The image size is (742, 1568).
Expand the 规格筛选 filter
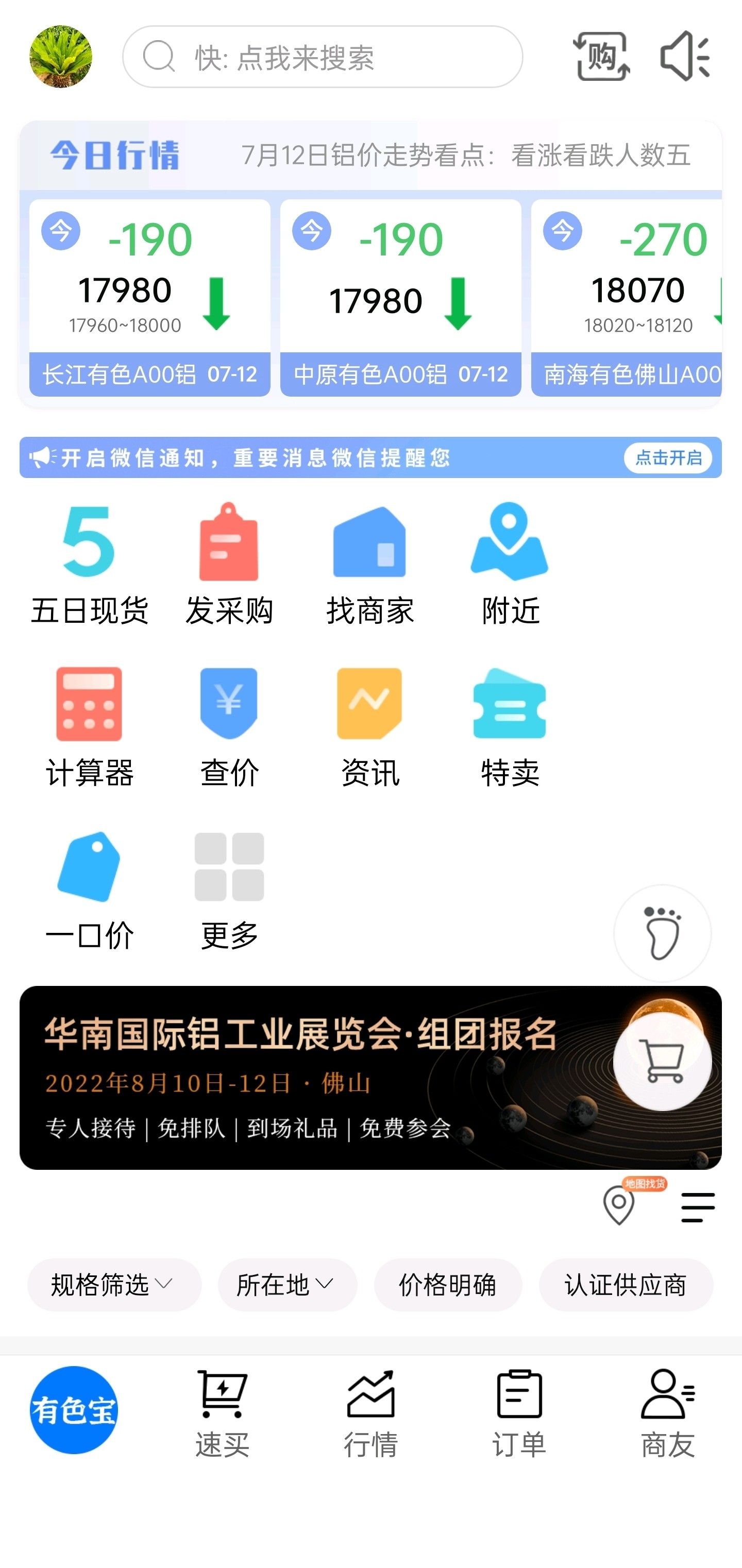point(114,1284)
